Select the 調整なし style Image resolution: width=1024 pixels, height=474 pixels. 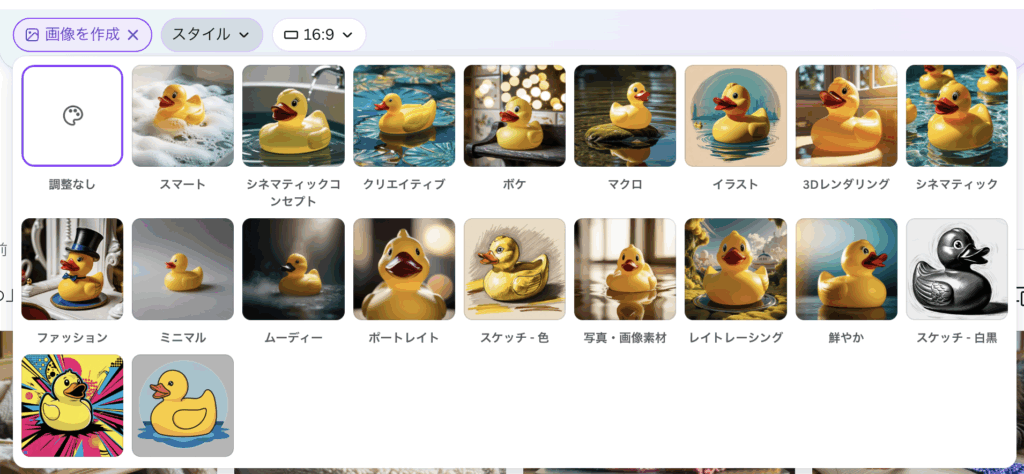pos(72,116)
